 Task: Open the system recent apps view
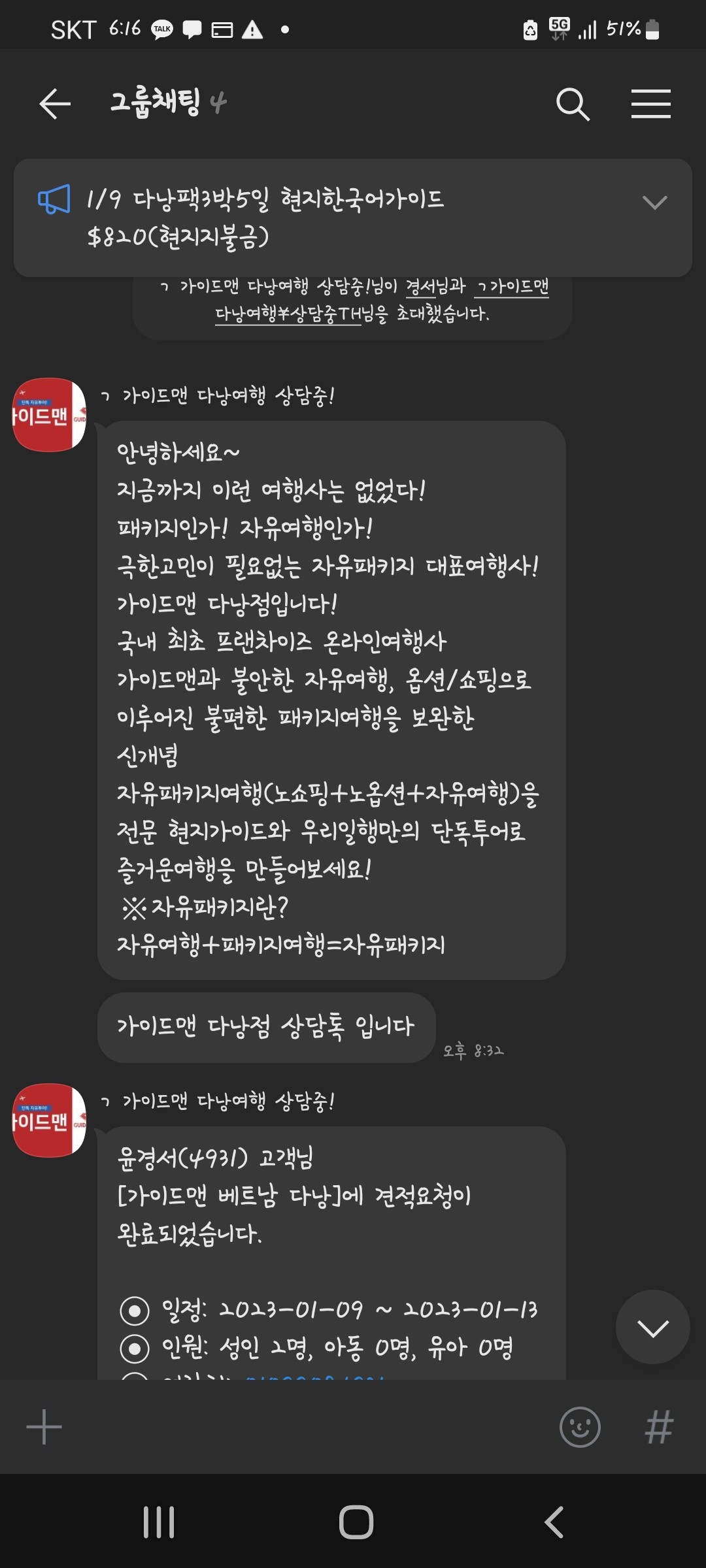tap(159, 1522)
